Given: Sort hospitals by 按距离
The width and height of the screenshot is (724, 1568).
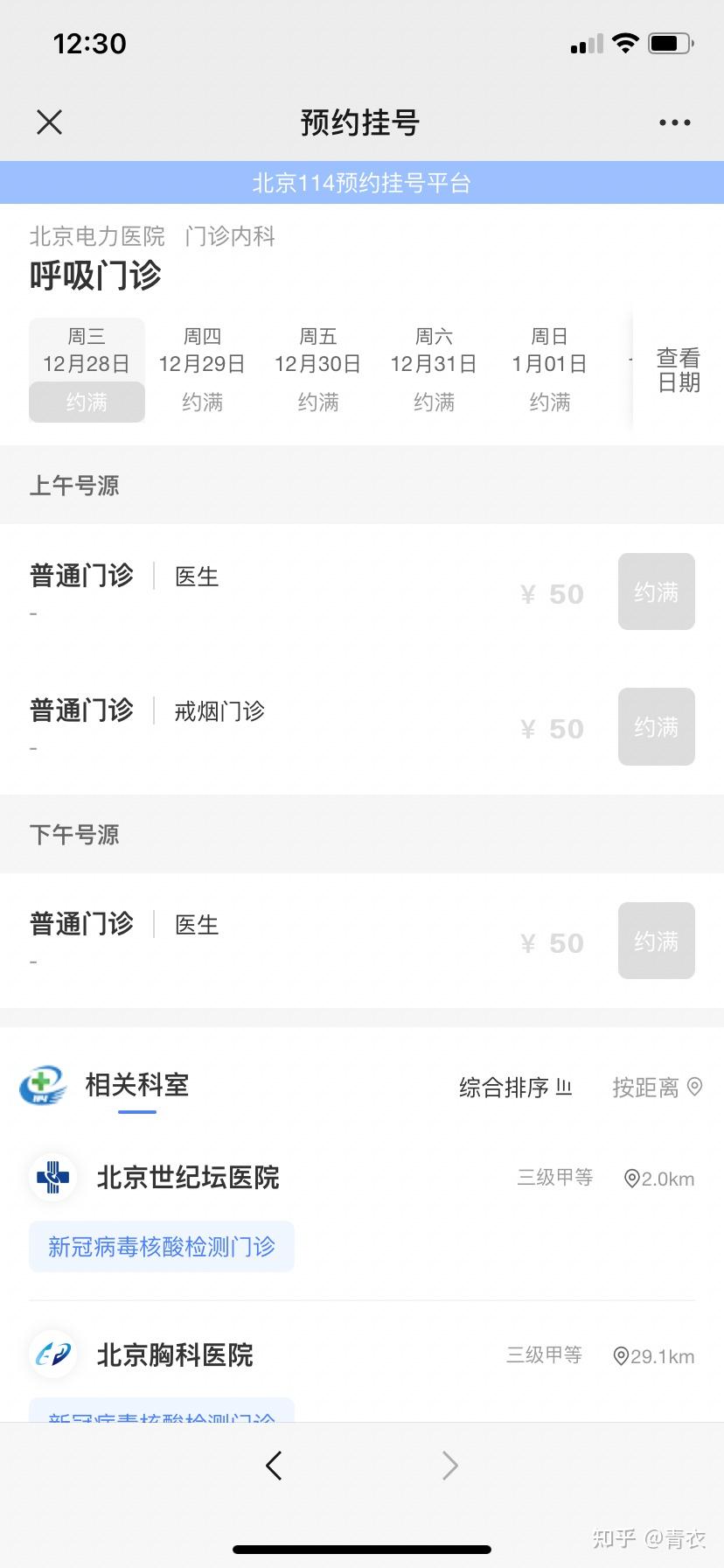Looking at the screenshot, I should pyautogui.click(x=657, y=1088).
